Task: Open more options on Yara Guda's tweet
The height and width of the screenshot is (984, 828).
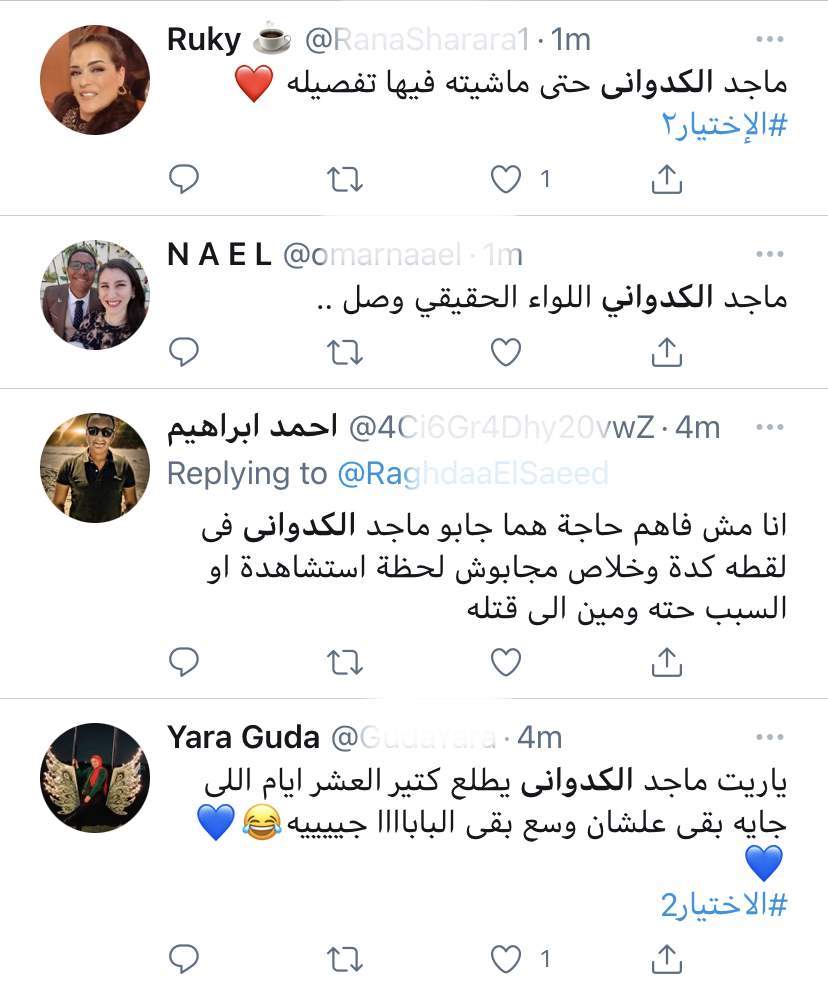Action: click(x=770, y=738)
